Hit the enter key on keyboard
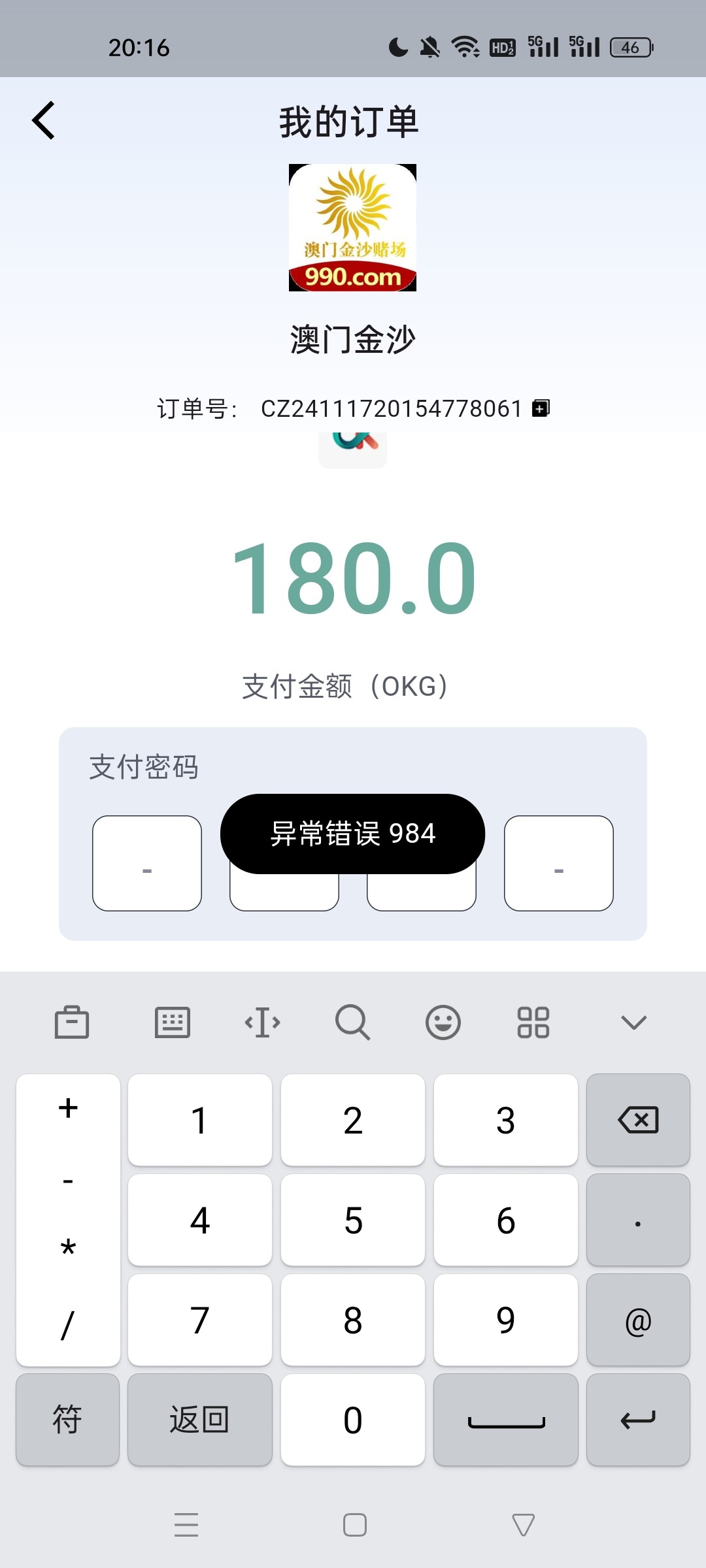 pyautogui.click(x=638, y=1420)
